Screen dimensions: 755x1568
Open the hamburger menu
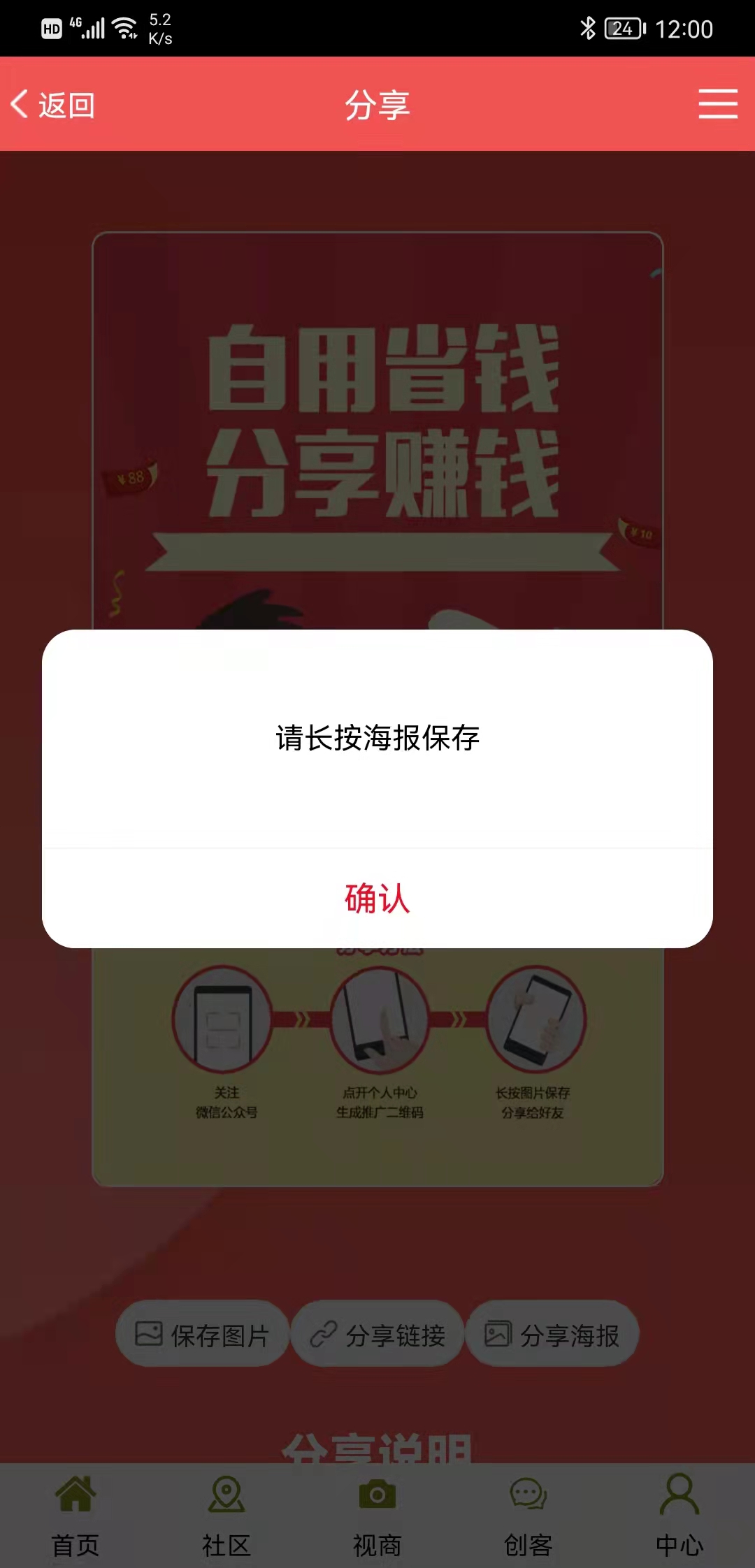pos(717,104)
